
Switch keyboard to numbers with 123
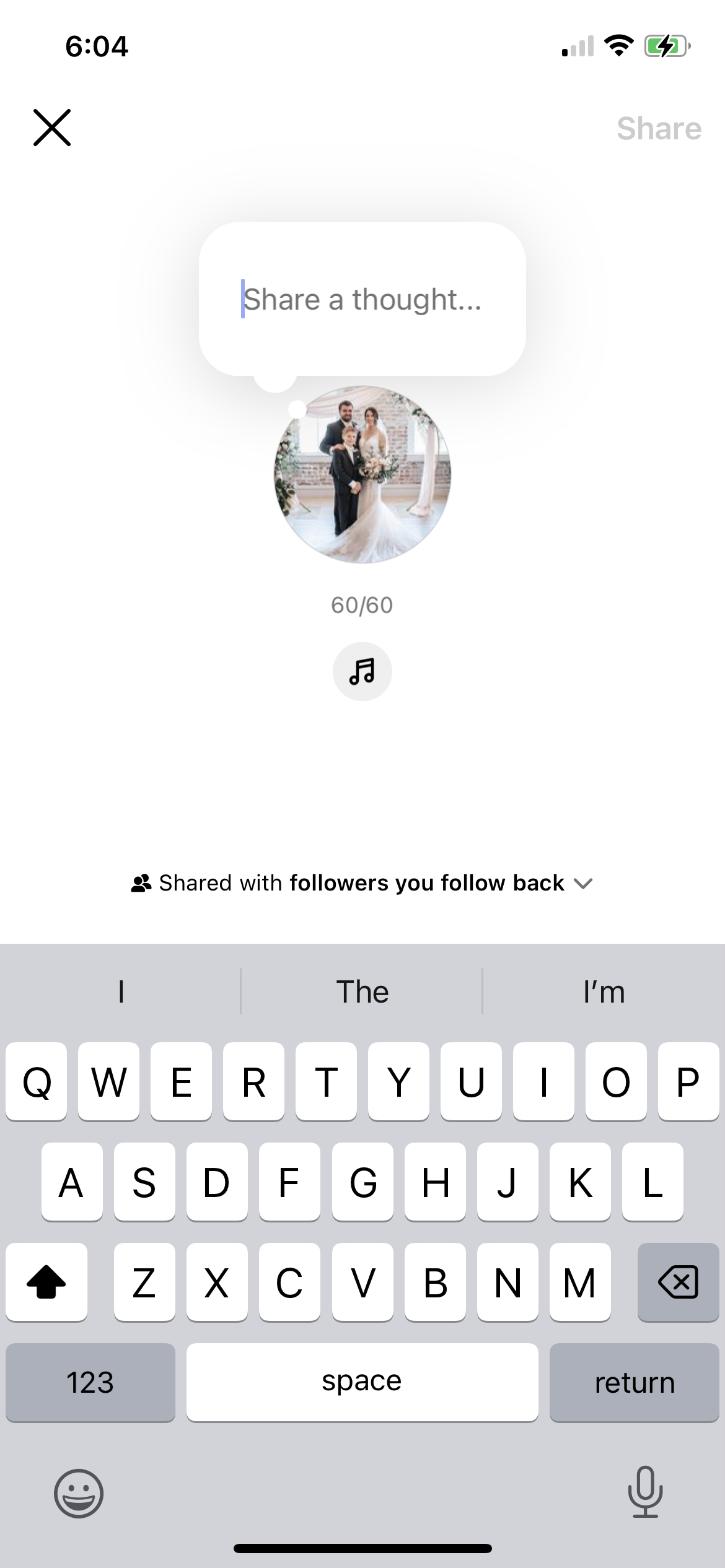pos(90,1382)
